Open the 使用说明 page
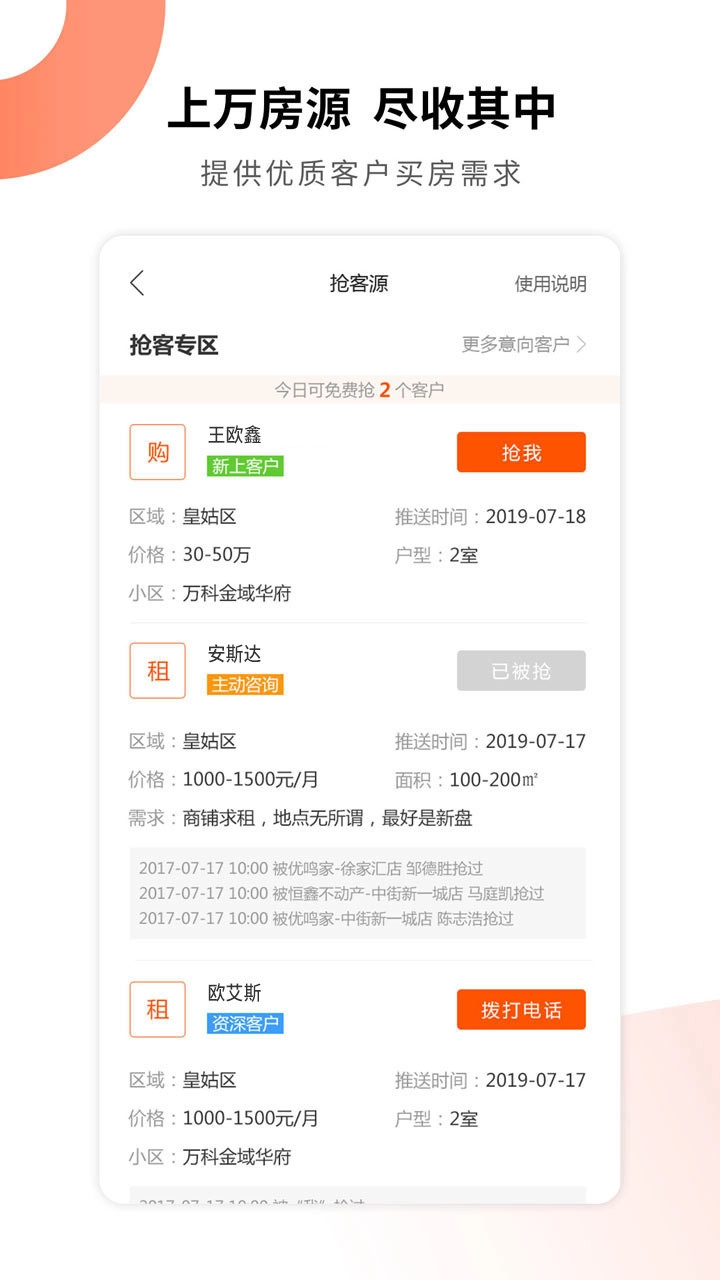This screenshot has width=720, height=1280. pos(553,284)
